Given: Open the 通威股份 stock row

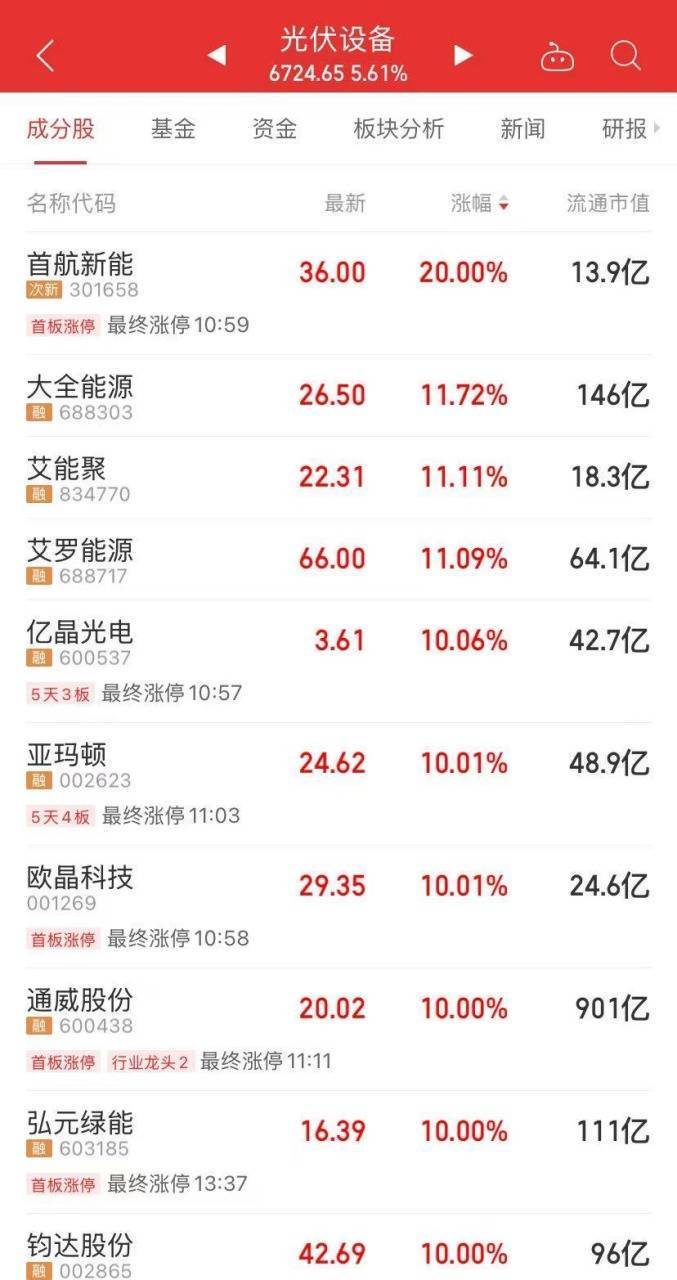Looking at the screenshot, I should click(x=338, y=1030).
